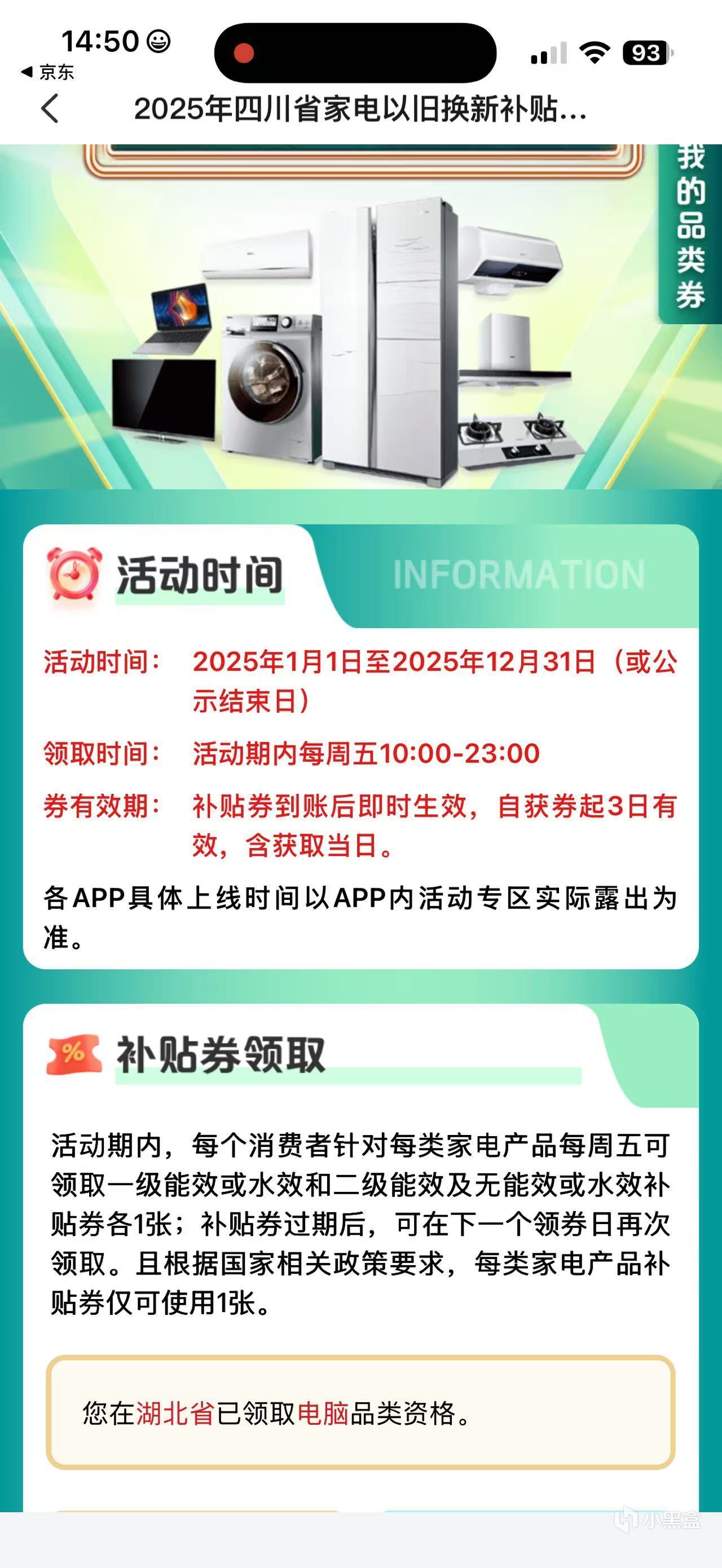Return to 京东 via status bar breadcrumb
This screenshot has width=722, height=1568.
47,72
